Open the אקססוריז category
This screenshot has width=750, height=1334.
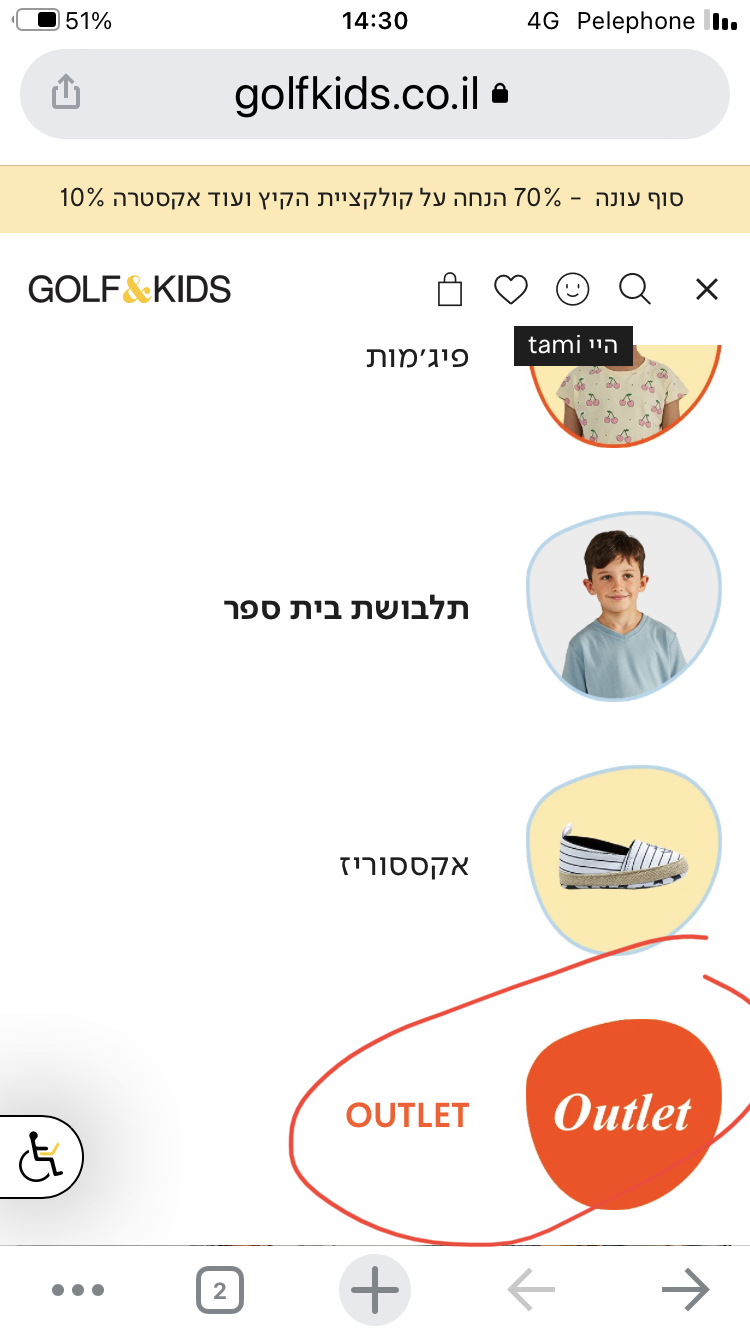coord(404,863)
